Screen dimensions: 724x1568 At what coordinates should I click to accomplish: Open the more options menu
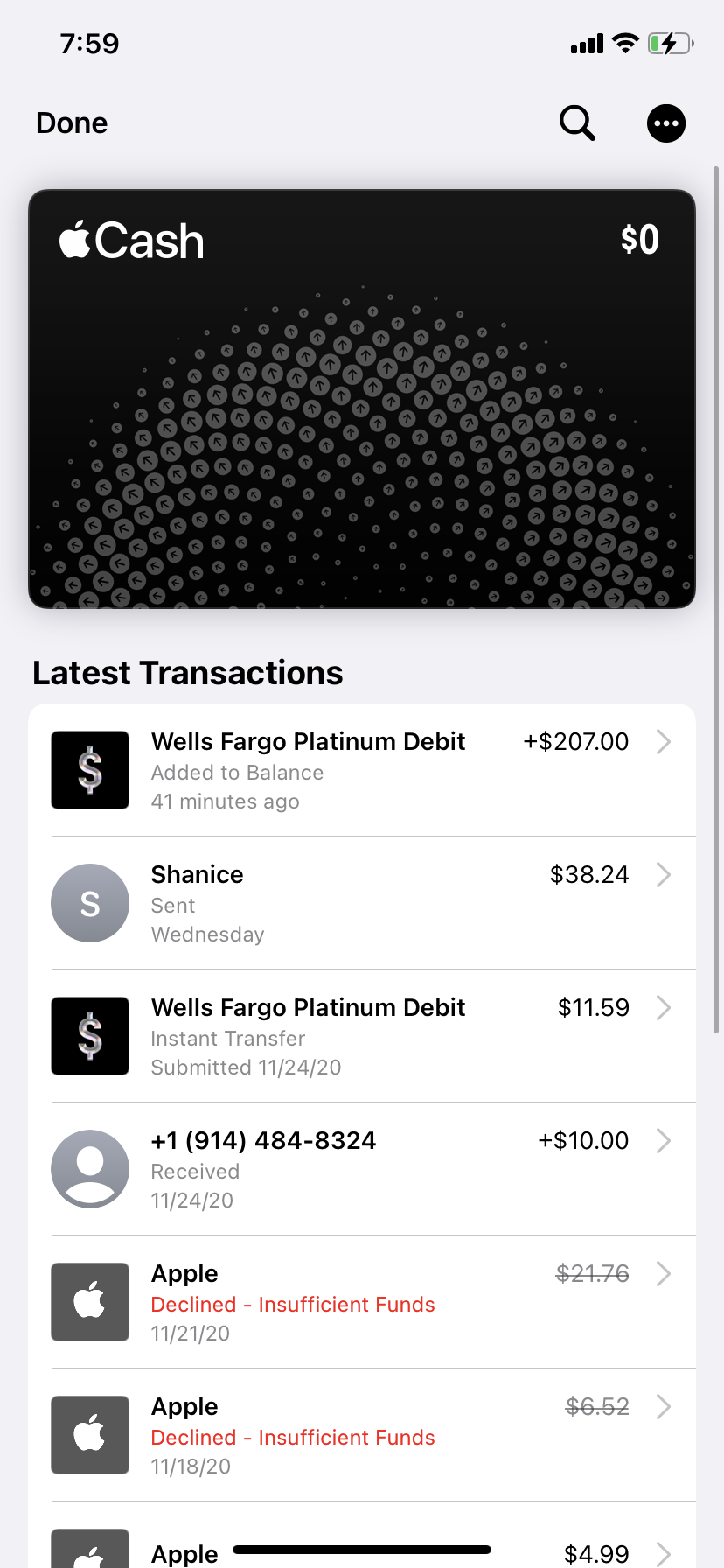[665, 123]
